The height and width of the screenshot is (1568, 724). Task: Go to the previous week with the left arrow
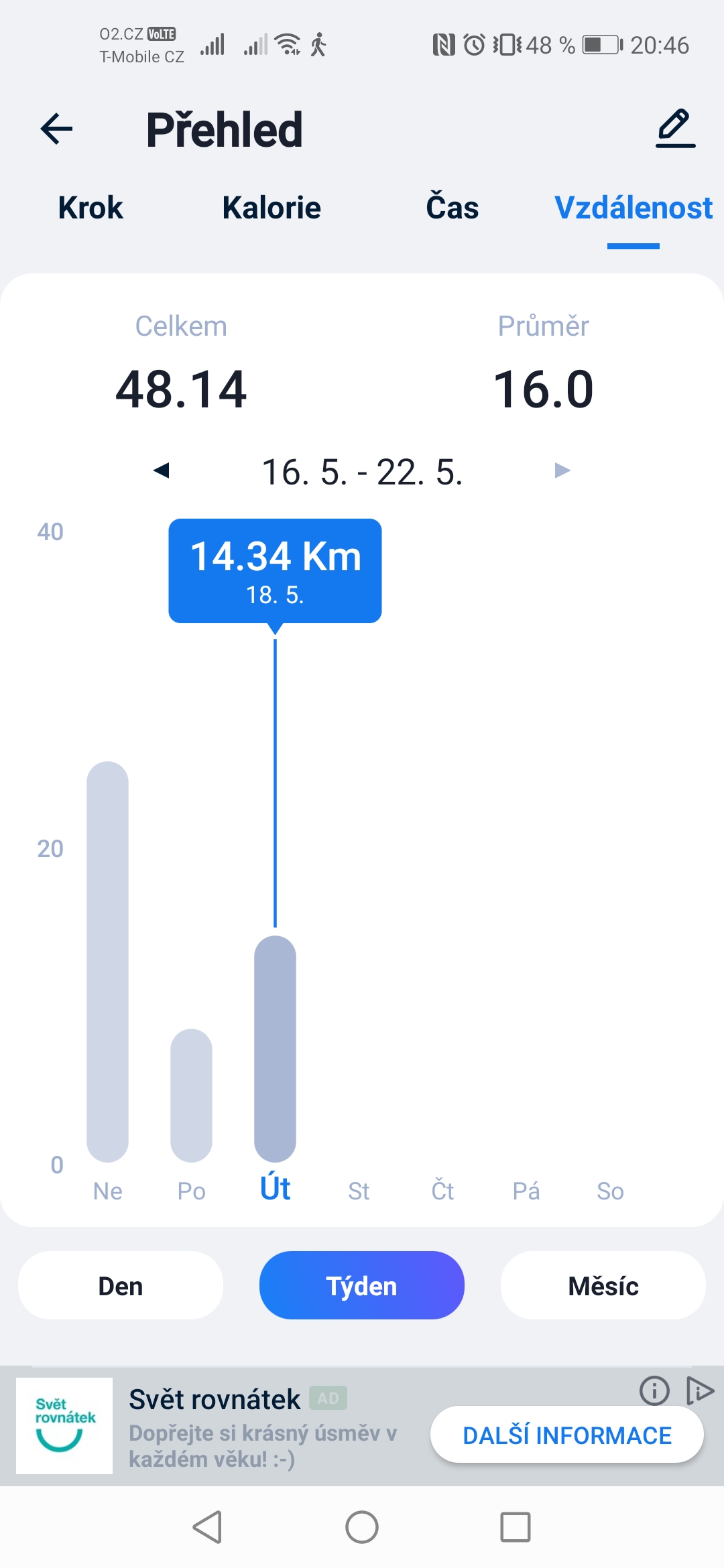[x=161, y=470]
